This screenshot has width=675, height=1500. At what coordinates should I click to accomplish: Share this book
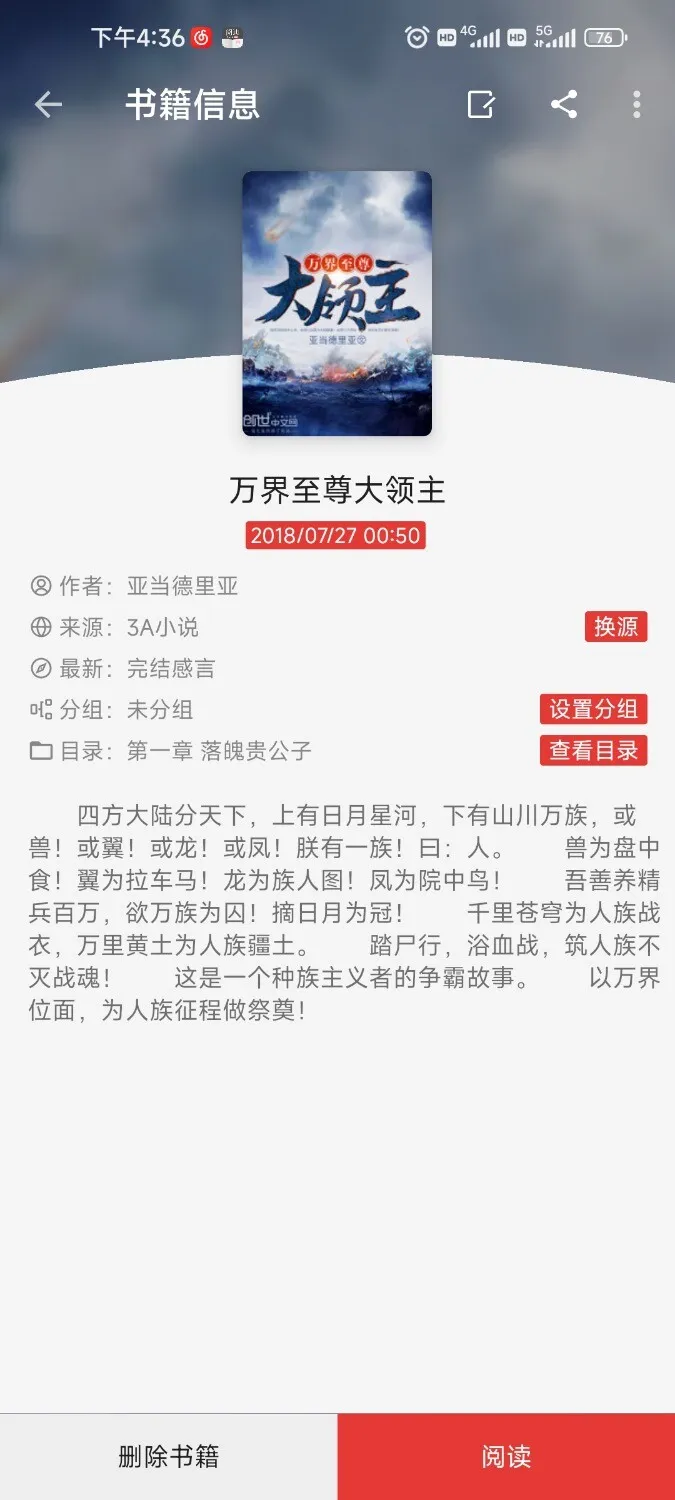(x=564, y=104)
